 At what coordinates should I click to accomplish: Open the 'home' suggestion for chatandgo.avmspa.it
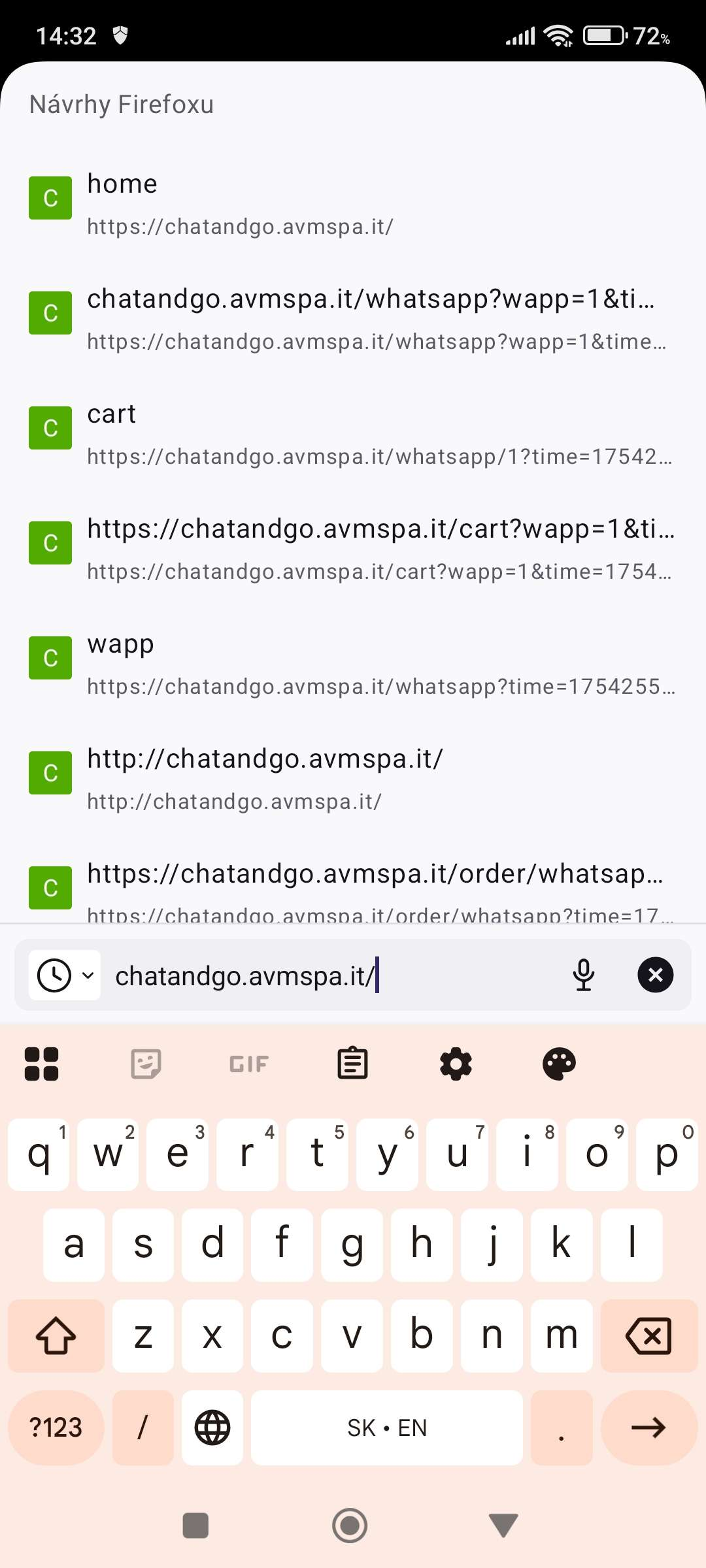353,204
